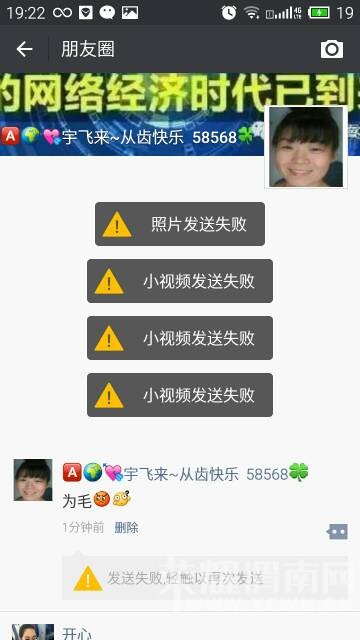The image size is (360, 640).
Task: Open the profile avatar on the cover banner
Action: coord(306,147)
